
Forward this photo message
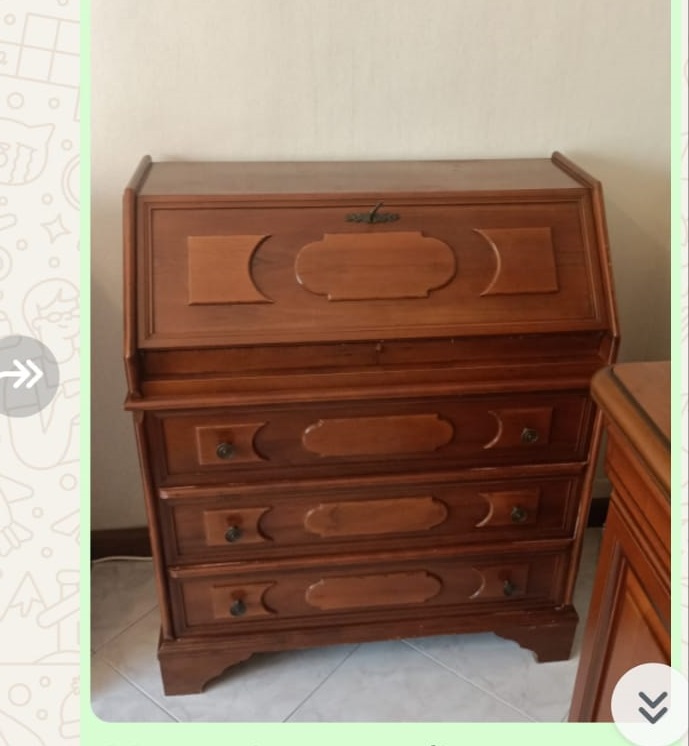(24, 375)
